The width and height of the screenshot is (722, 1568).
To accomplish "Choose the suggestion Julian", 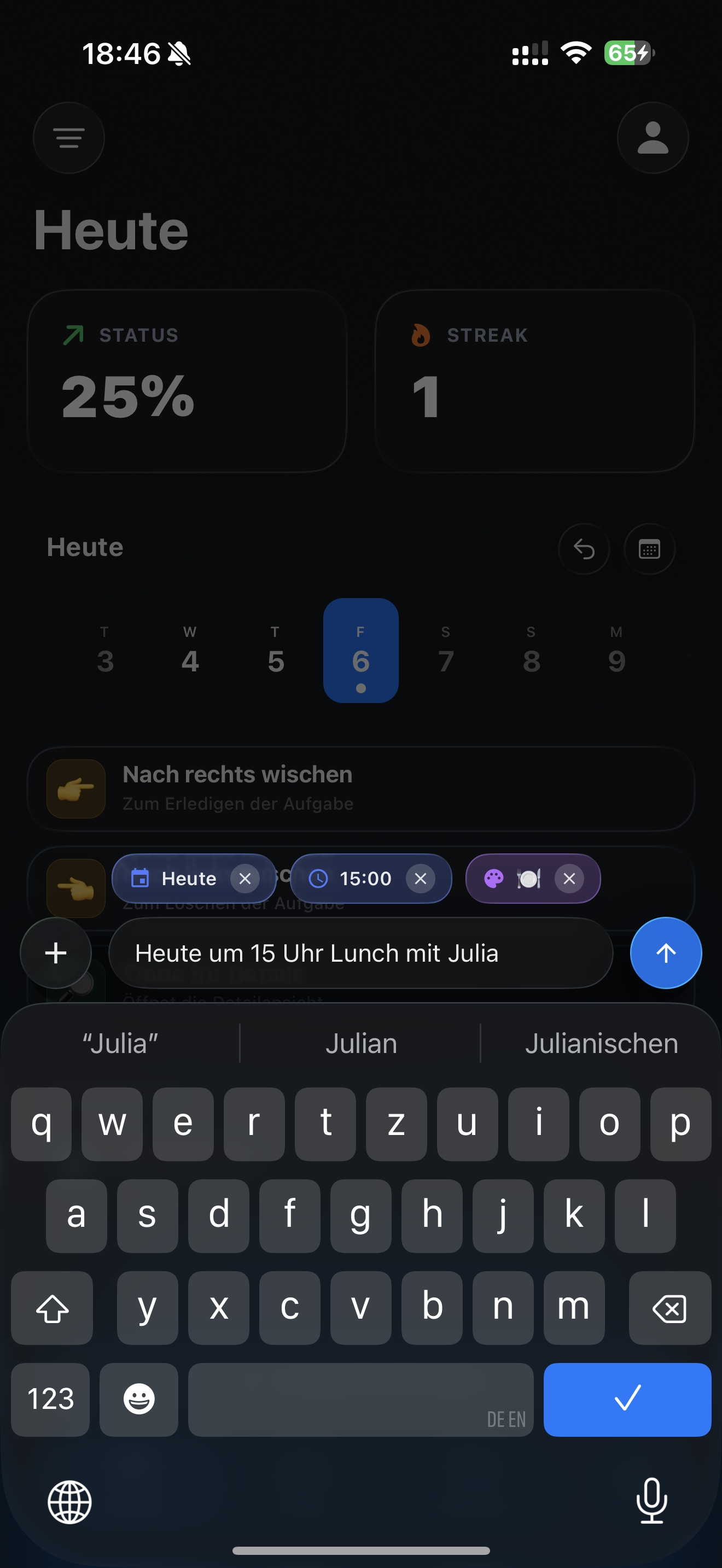I will (x=361, y=1042).
